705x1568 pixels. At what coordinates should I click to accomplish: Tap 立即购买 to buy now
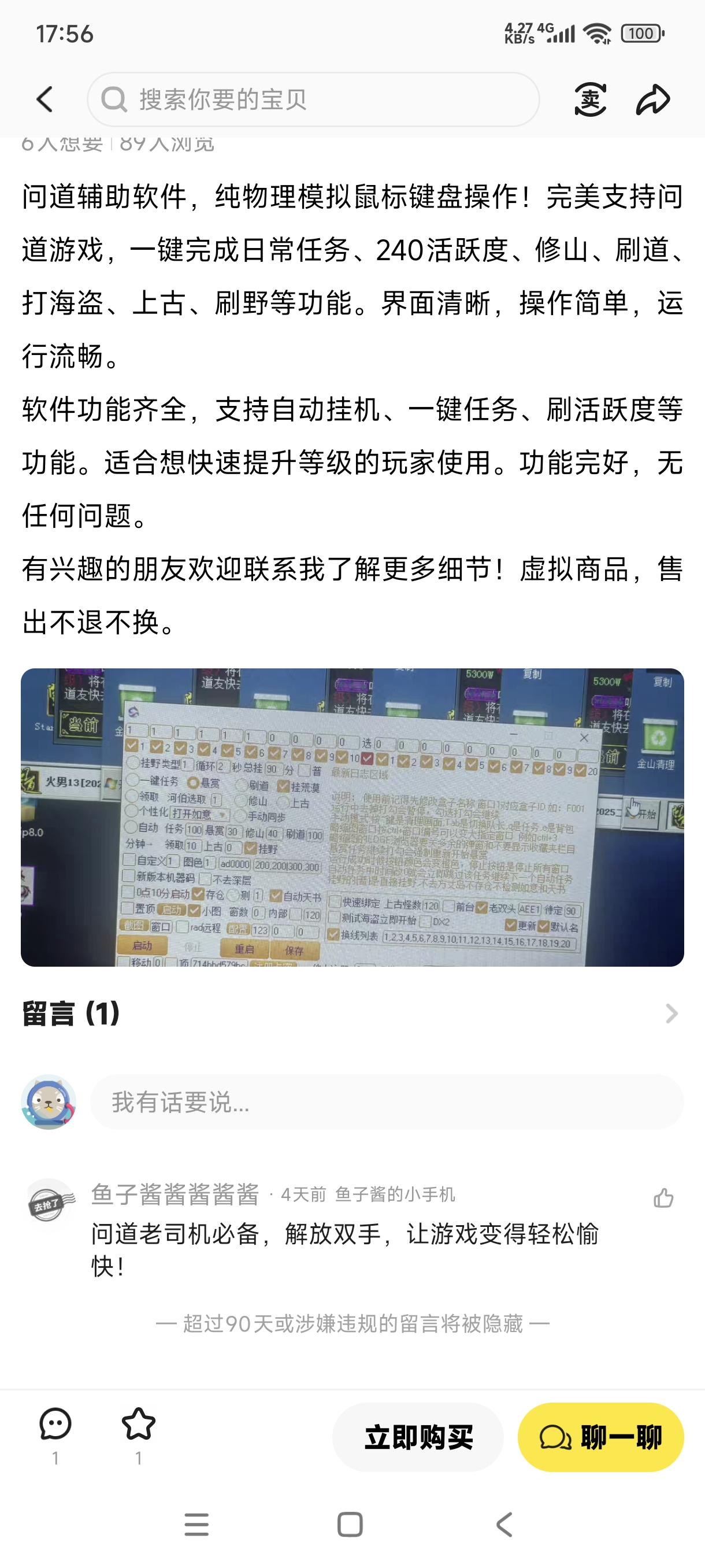tap(418, 1437)
